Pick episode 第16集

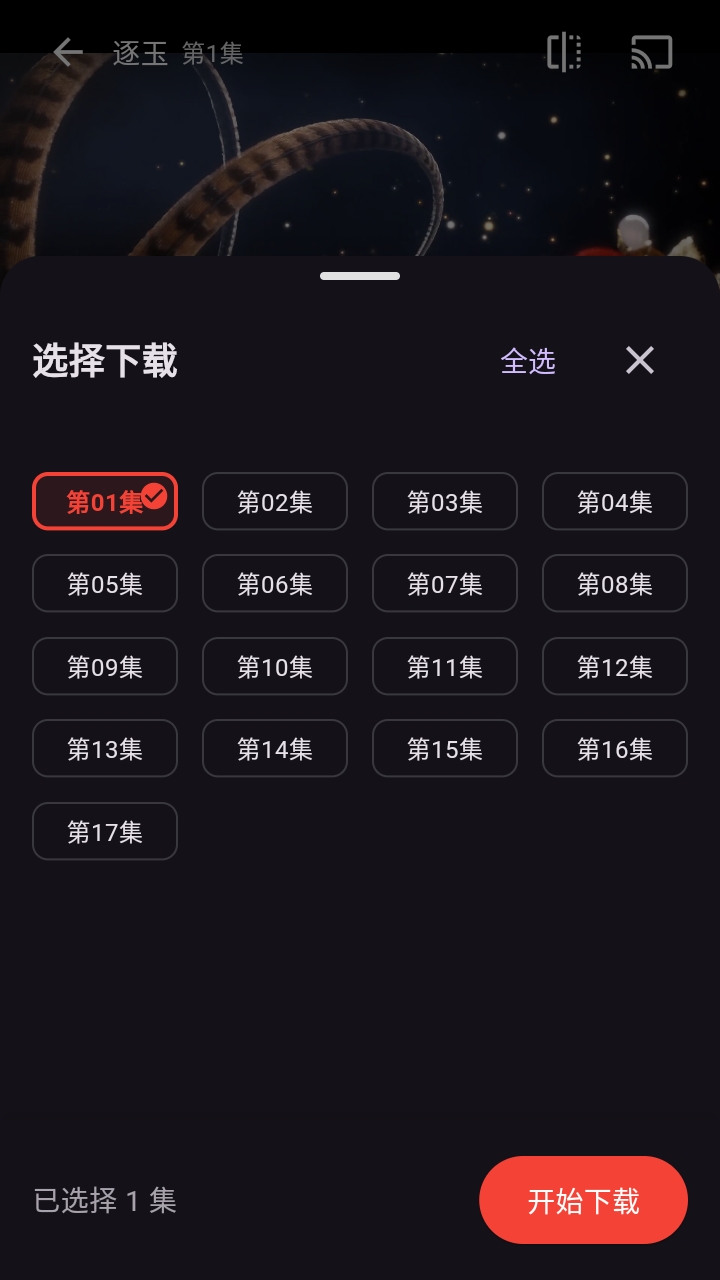tap(615, 748)
